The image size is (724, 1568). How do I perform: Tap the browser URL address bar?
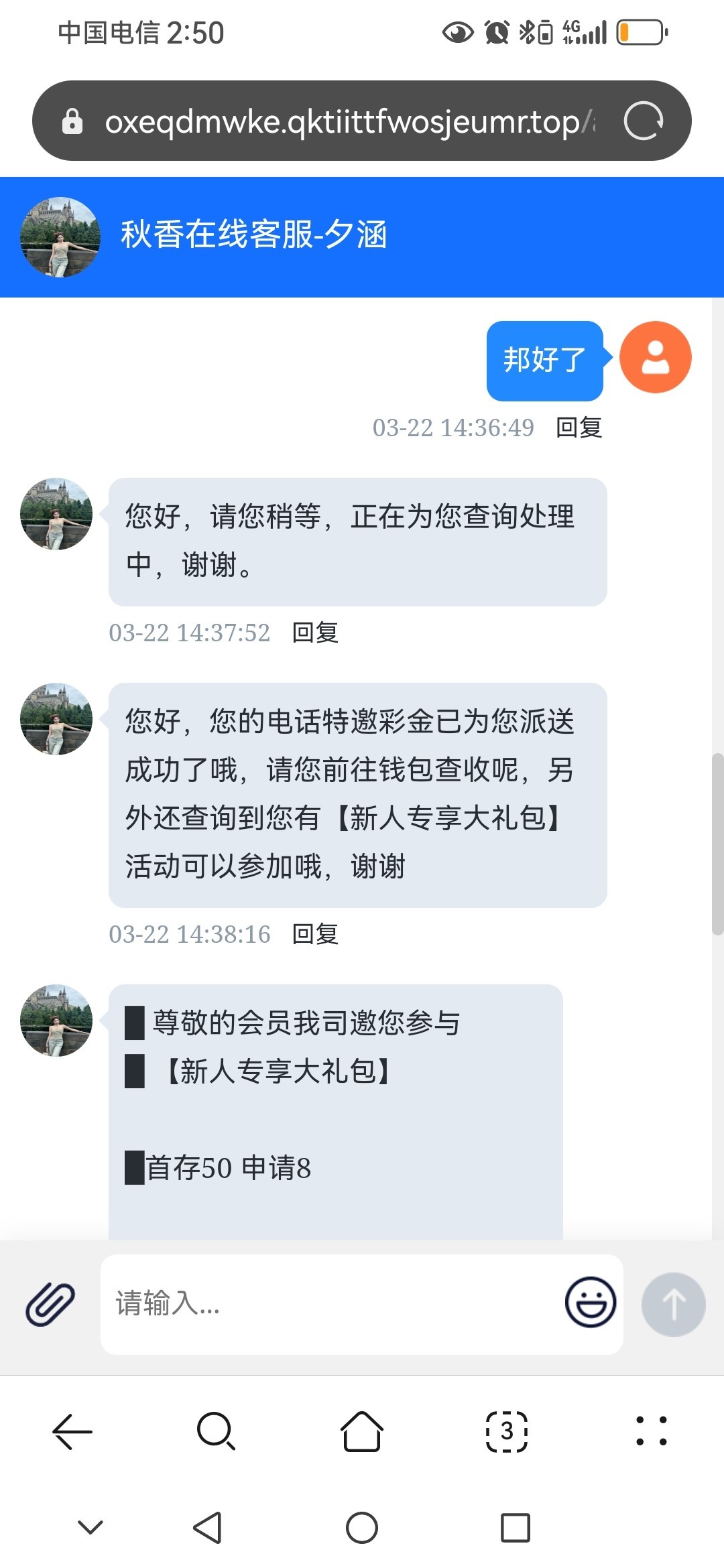pos(342,121)
